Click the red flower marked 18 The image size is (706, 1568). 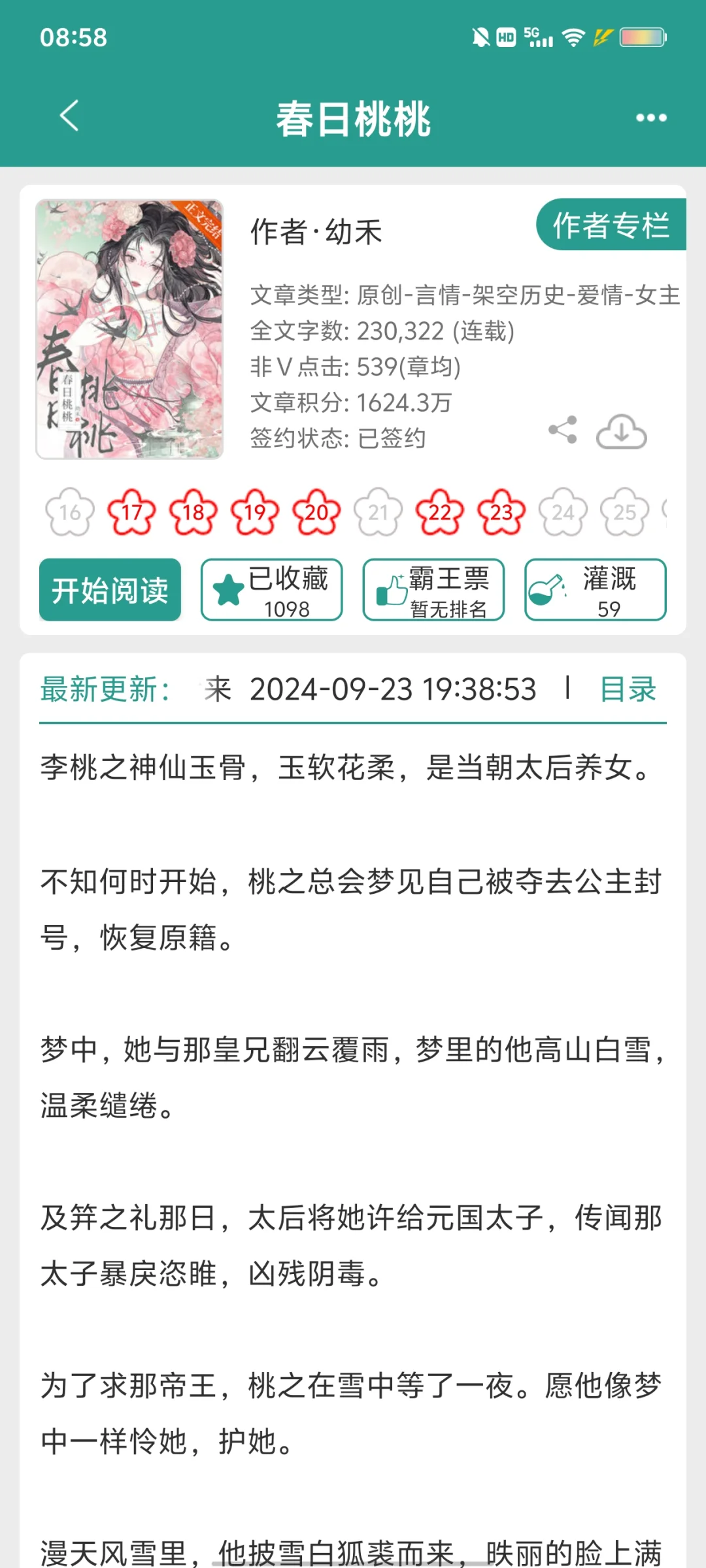click(192, 513)
